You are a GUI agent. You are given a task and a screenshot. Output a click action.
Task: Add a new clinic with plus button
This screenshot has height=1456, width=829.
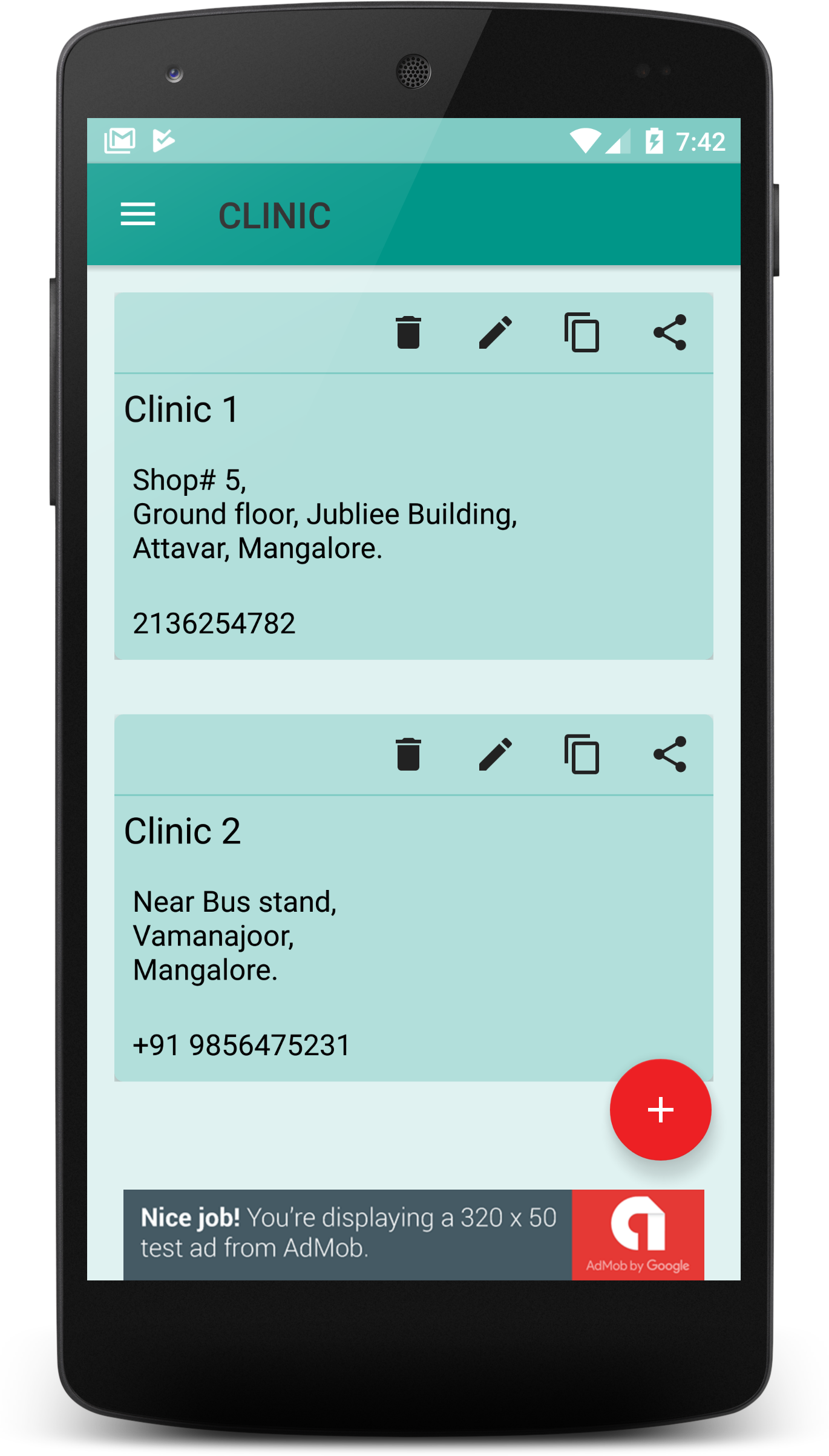coord(660,1110)
